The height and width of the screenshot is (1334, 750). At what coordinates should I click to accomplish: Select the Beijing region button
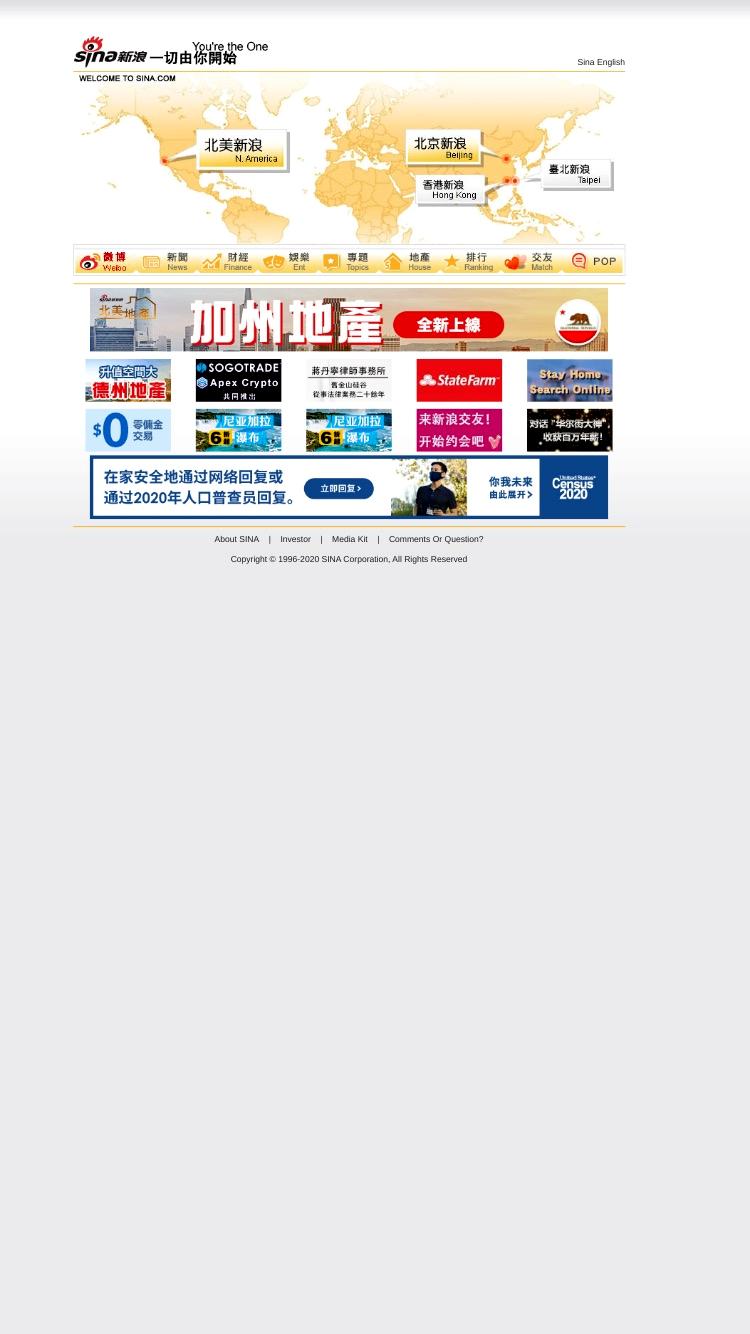click(443, 148)
